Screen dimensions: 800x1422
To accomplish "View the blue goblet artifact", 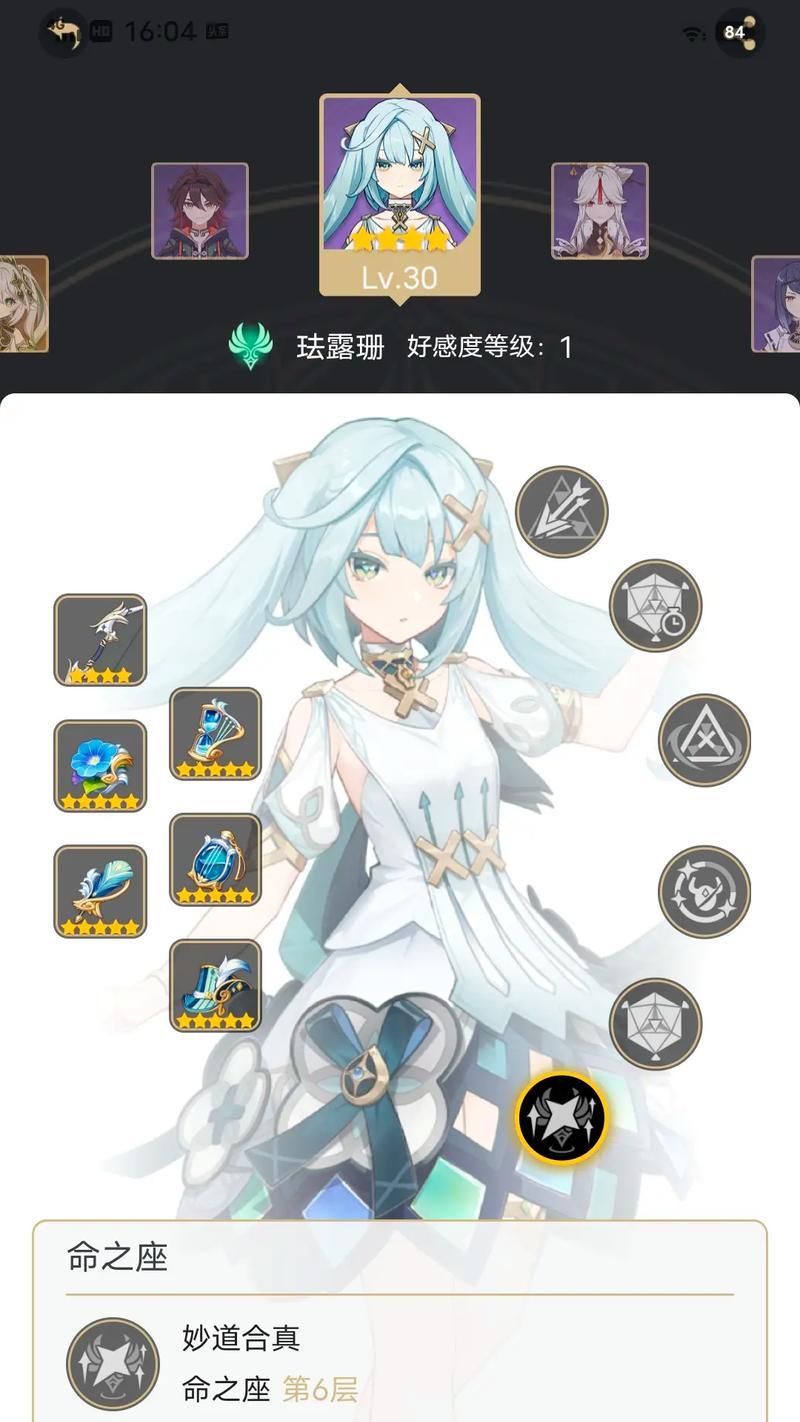I will tap(215, 859).
